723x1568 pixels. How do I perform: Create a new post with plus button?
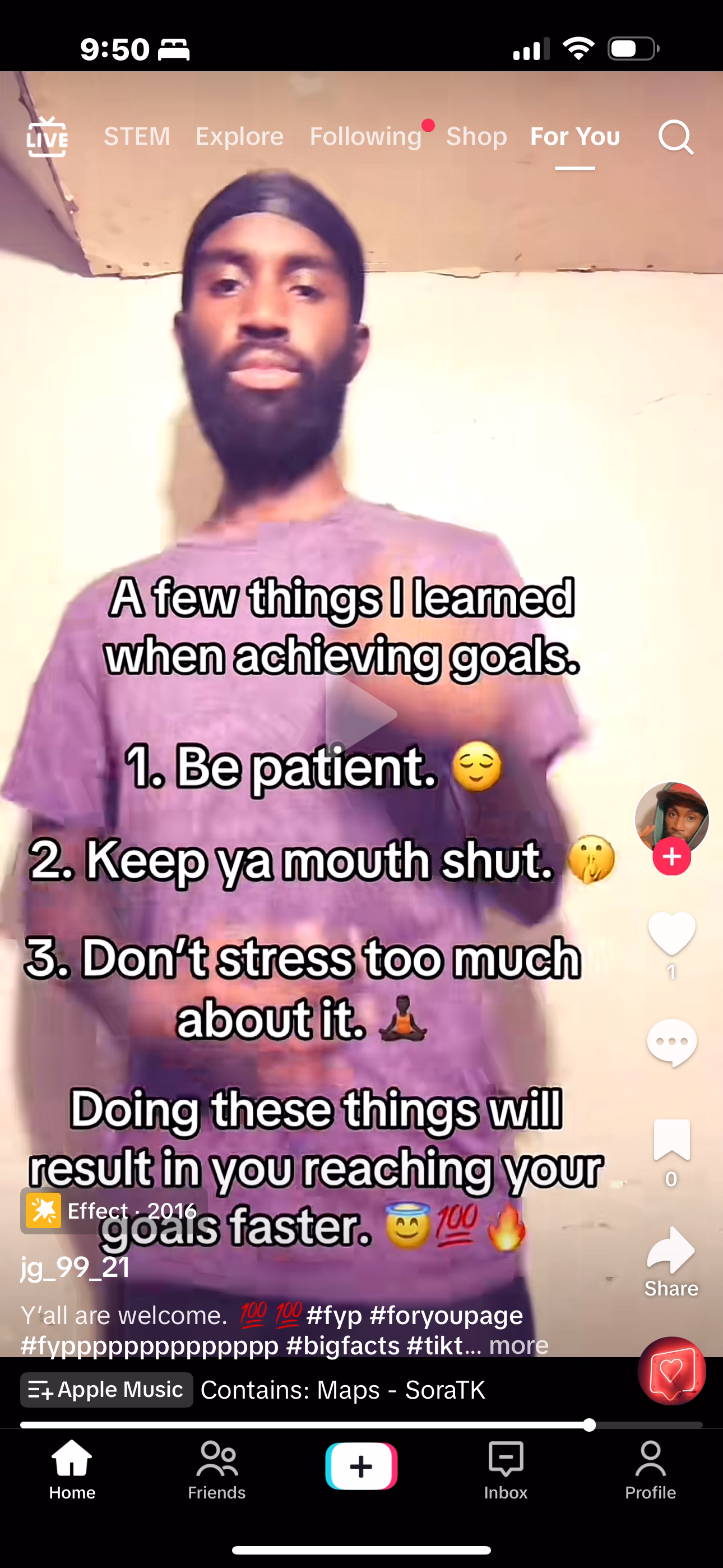361,1466
